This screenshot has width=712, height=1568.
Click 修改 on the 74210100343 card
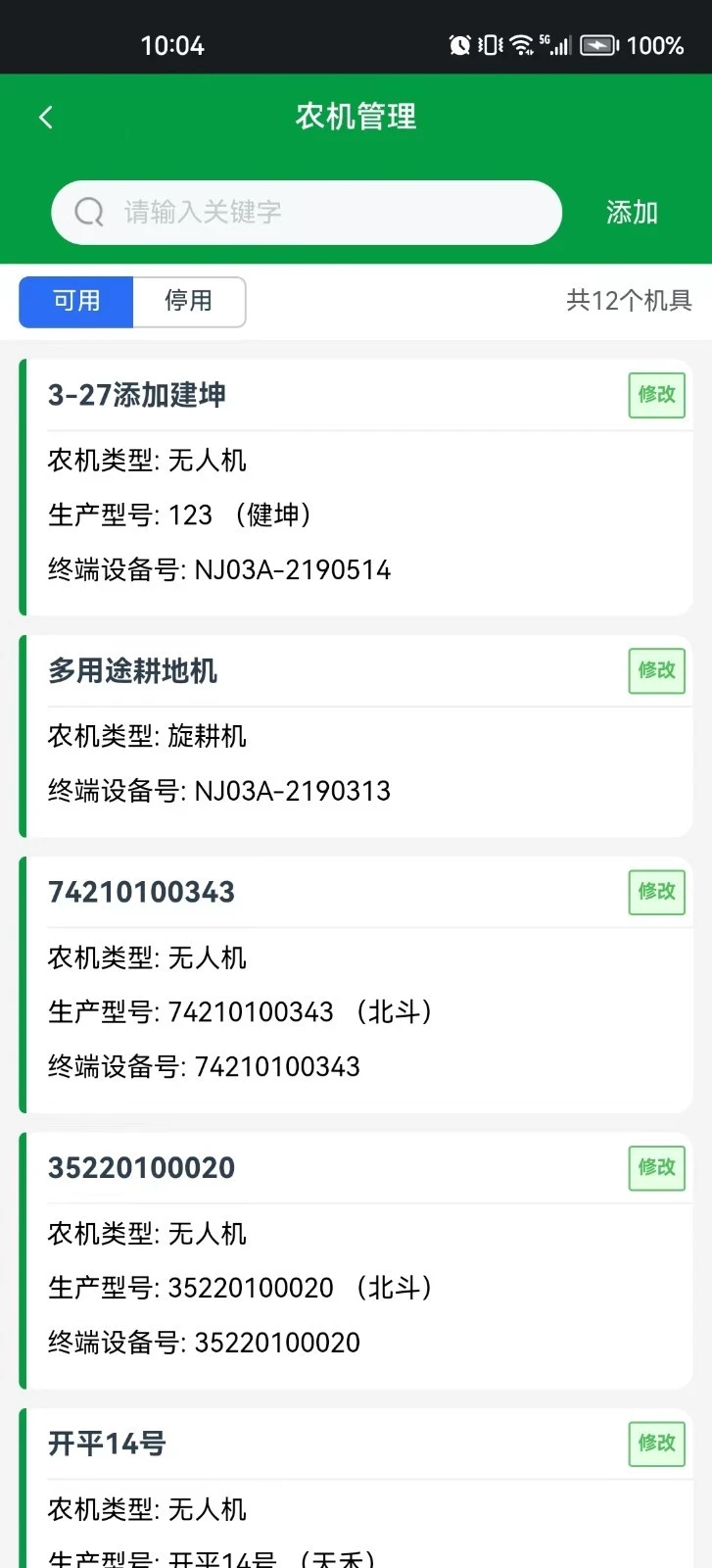(655, 892)
